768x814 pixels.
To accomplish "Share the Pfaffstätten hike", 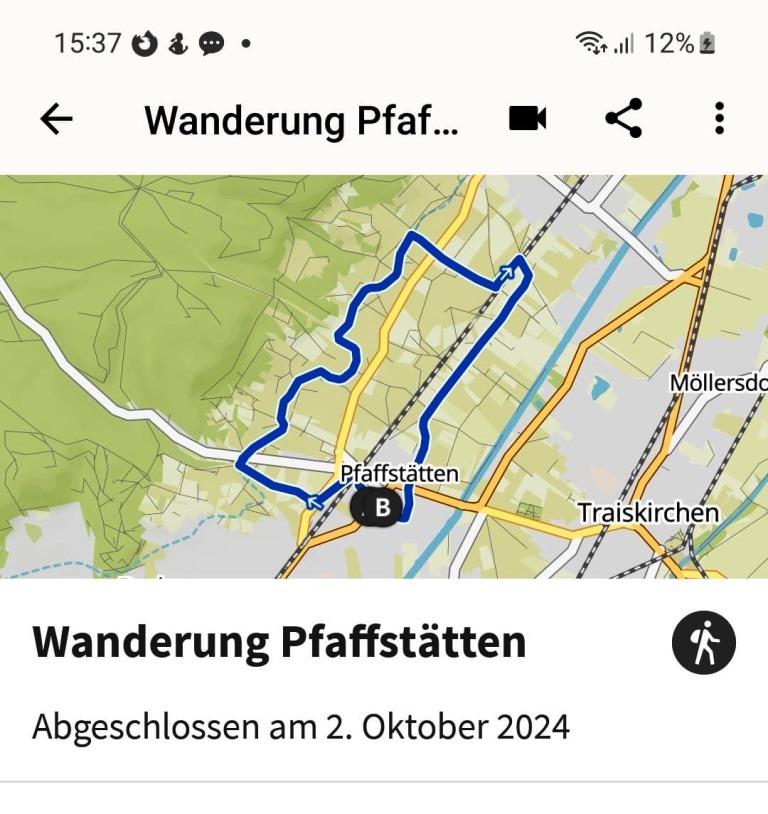I will [x=623, y=119].
